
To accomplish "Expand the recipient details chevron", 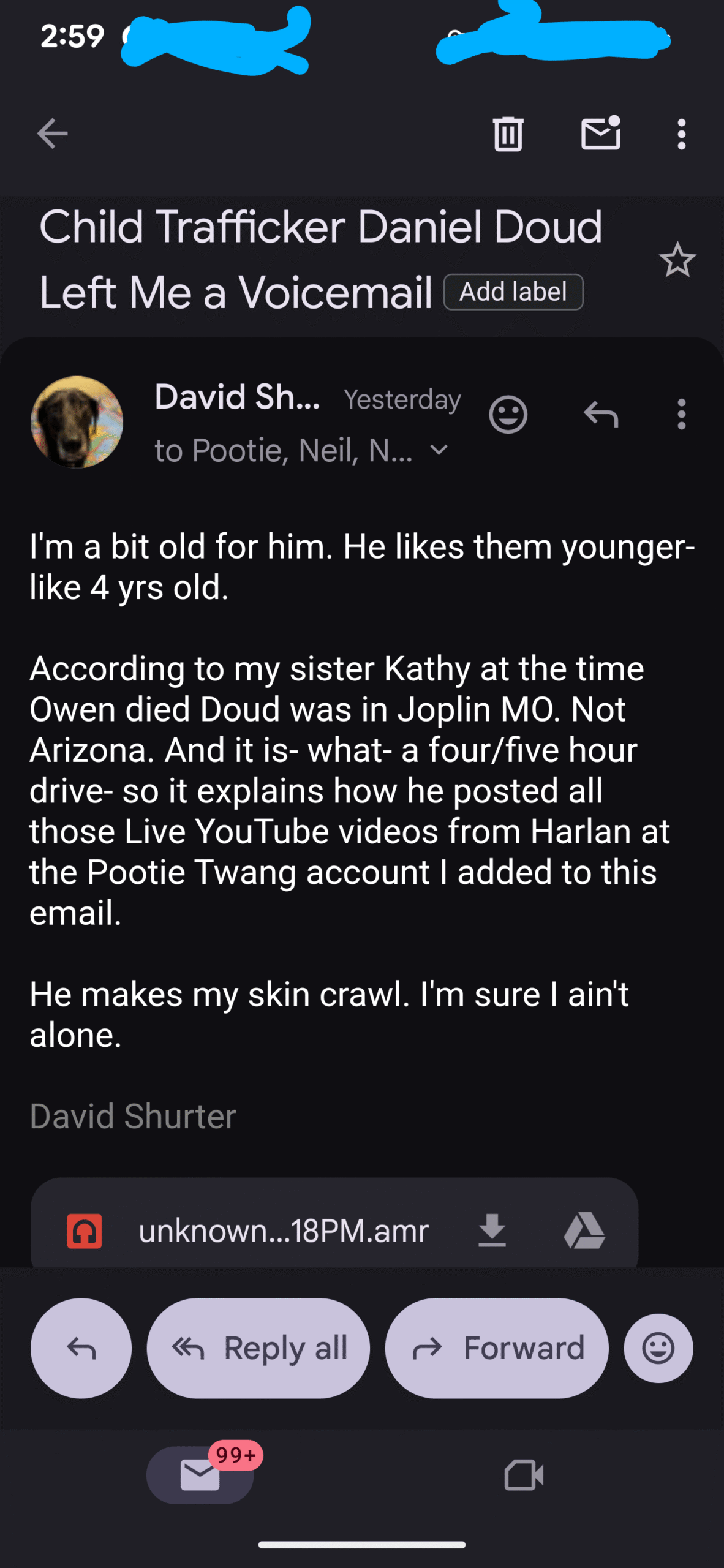I will (x=439, y=451).
